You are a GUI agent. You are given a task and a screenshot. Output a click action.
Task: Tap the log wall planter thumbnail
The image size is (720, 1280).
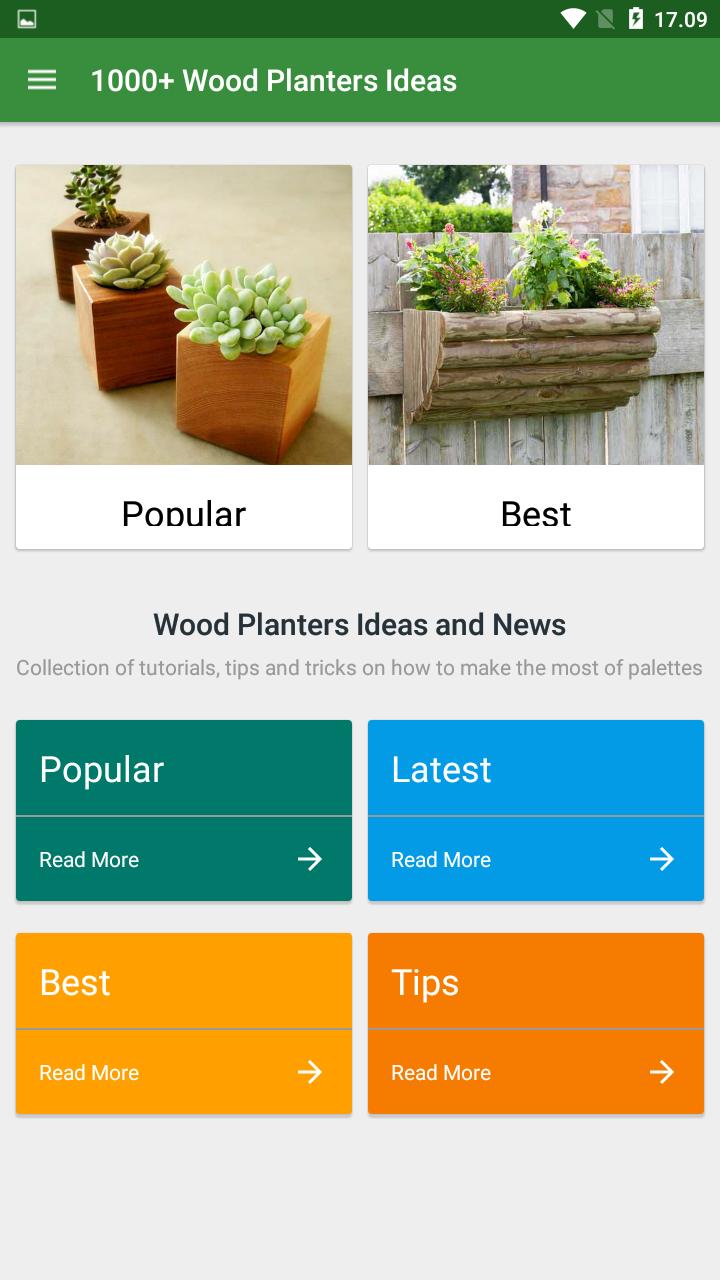coord(536,314)
